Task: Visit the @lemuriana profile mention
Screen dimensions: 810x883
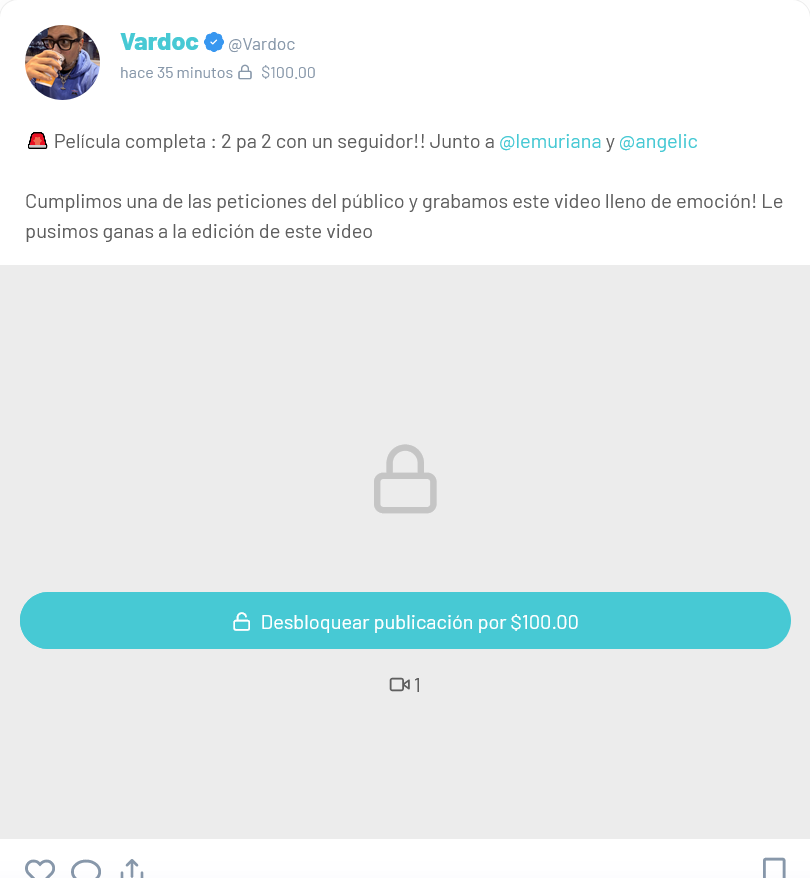Action: point(550,142)
